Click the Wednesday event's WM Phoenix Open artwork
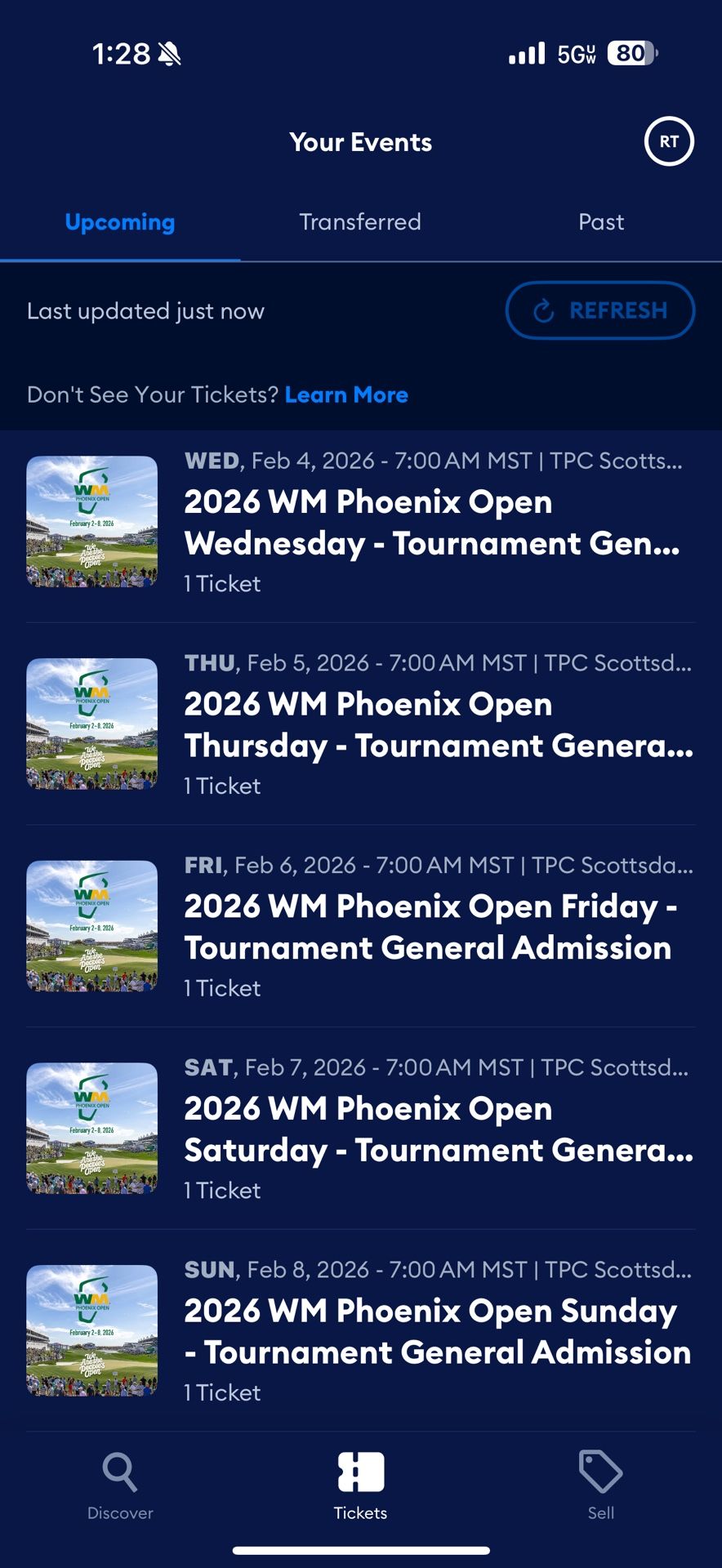This screenshot has height=1568, width=722. pyautogui.click(x=91, y=520)
